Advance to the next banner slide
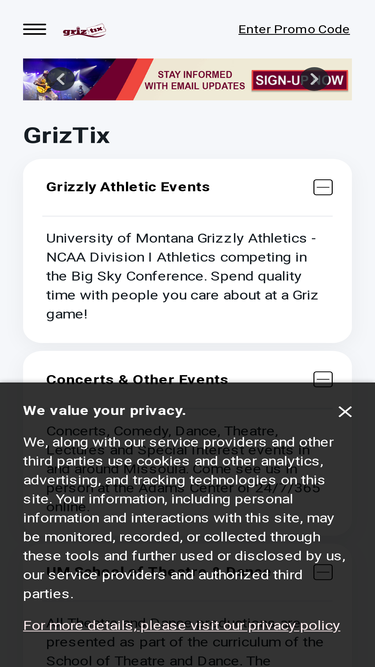Viewport: 375px width, 667px height. coord(314,79)
